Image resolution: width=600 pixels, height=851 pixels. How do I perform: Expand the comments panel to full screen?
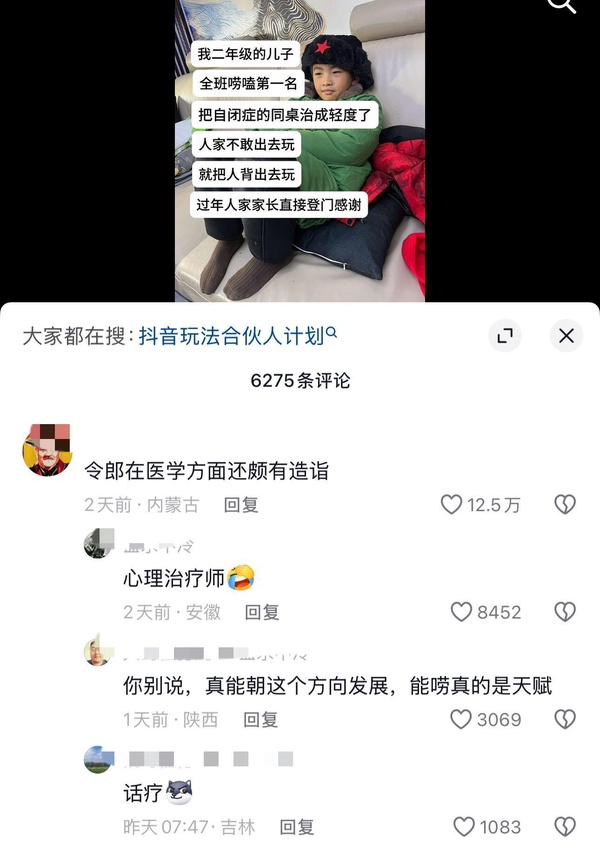coord(505,336)
